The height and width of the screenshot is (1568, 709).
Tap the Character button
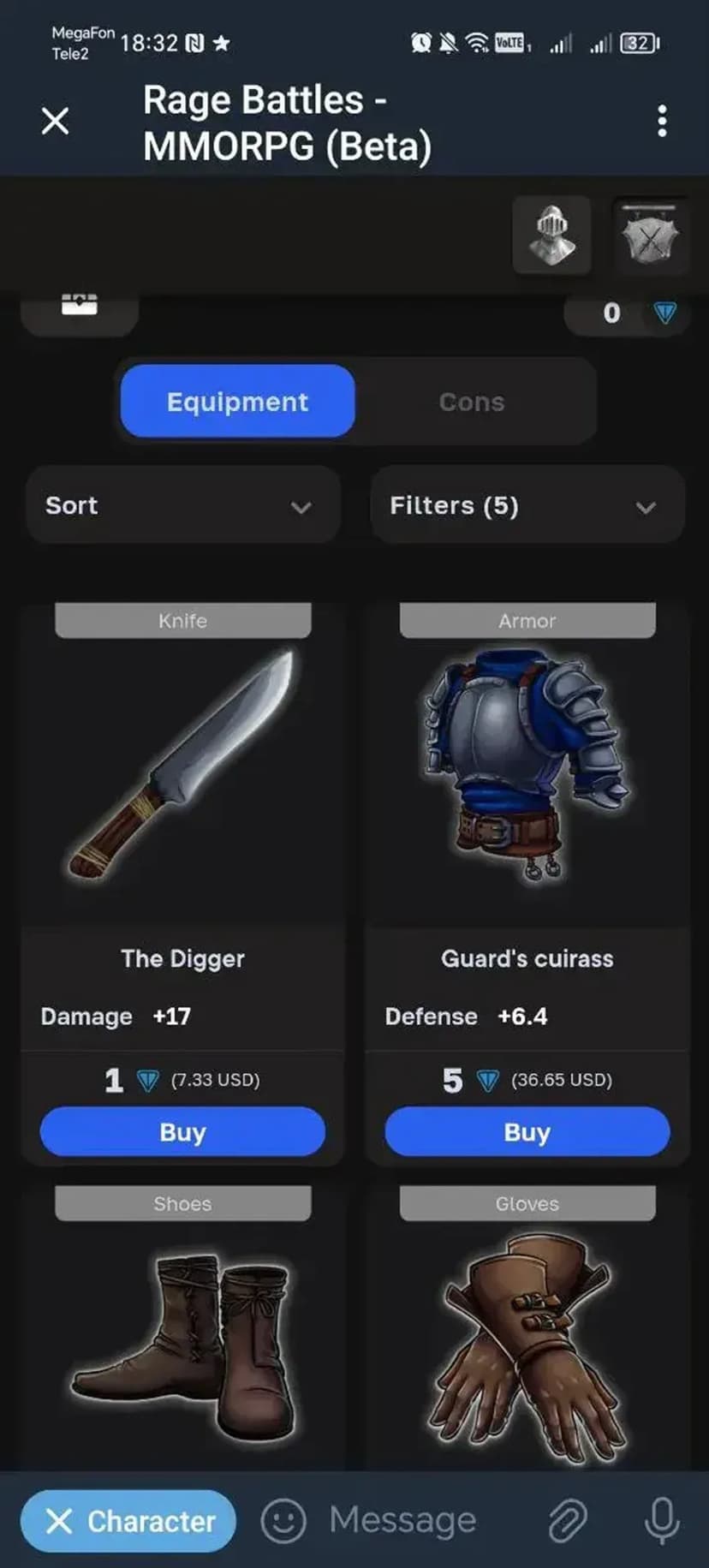click(x=128, y=1521)
